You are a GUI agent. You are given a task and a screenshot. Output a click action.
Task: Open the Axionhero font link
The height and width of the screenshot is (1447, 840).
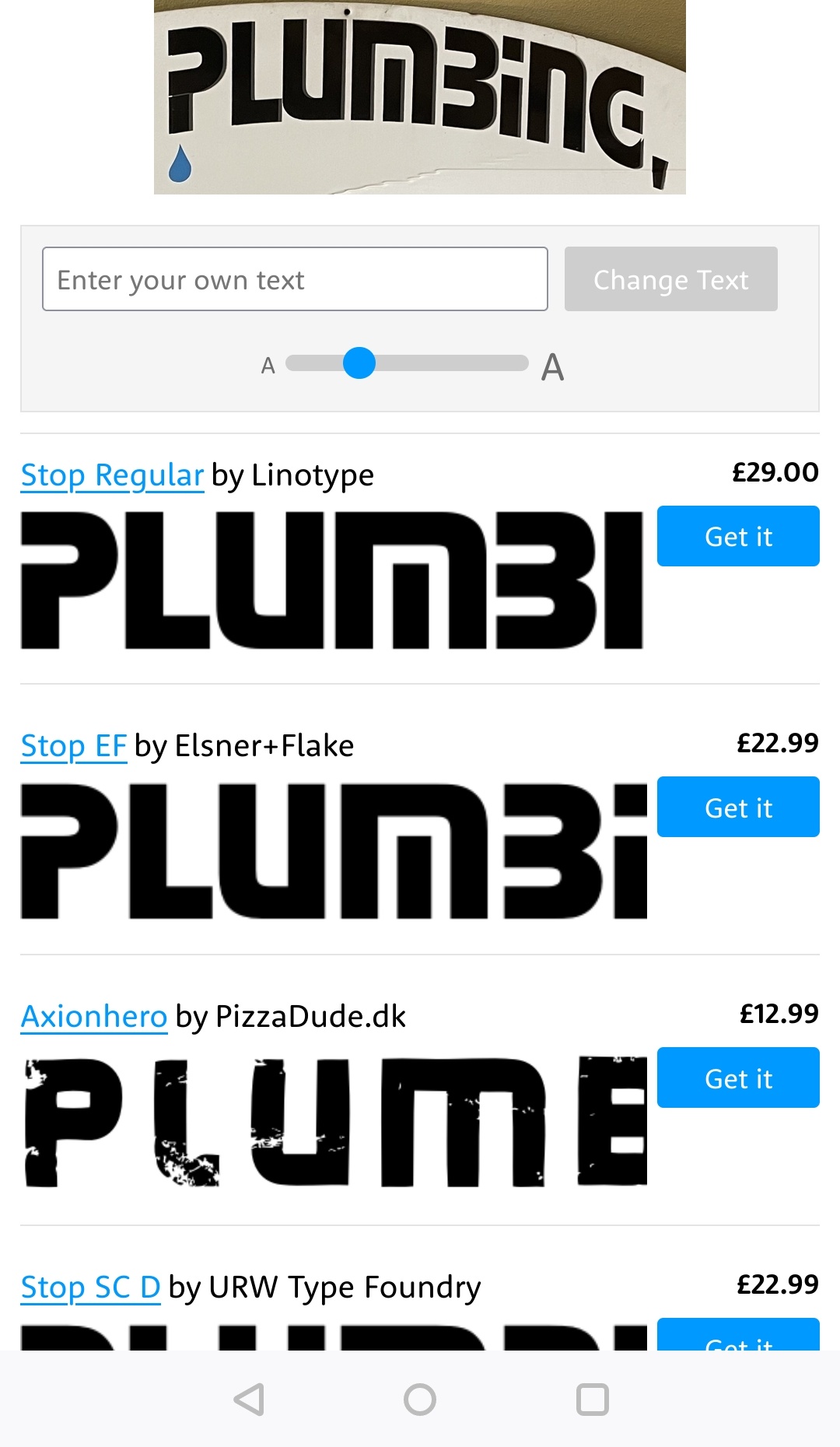tap(94, 1016)
